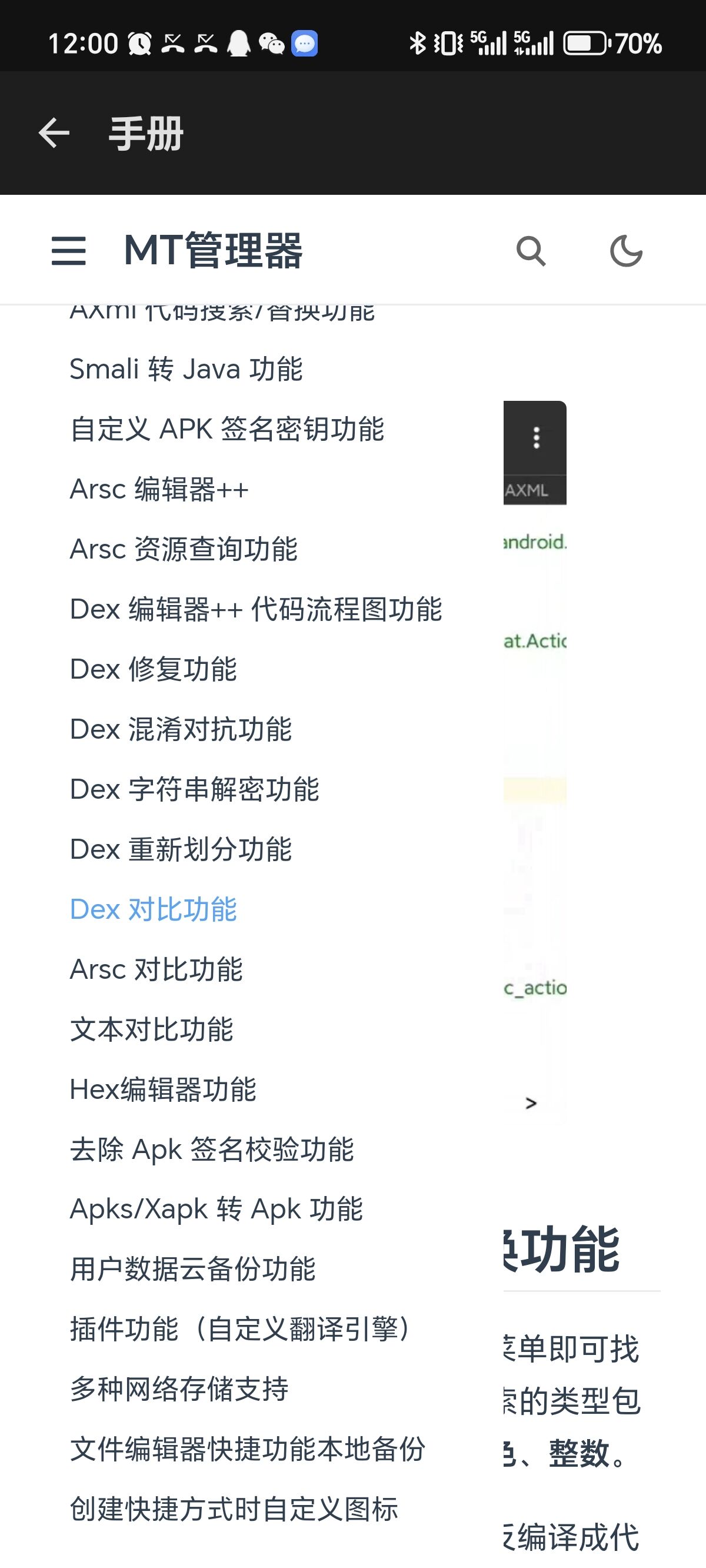
Task: Toggle dark mode with the moon icon
Action: click(626, 251)
